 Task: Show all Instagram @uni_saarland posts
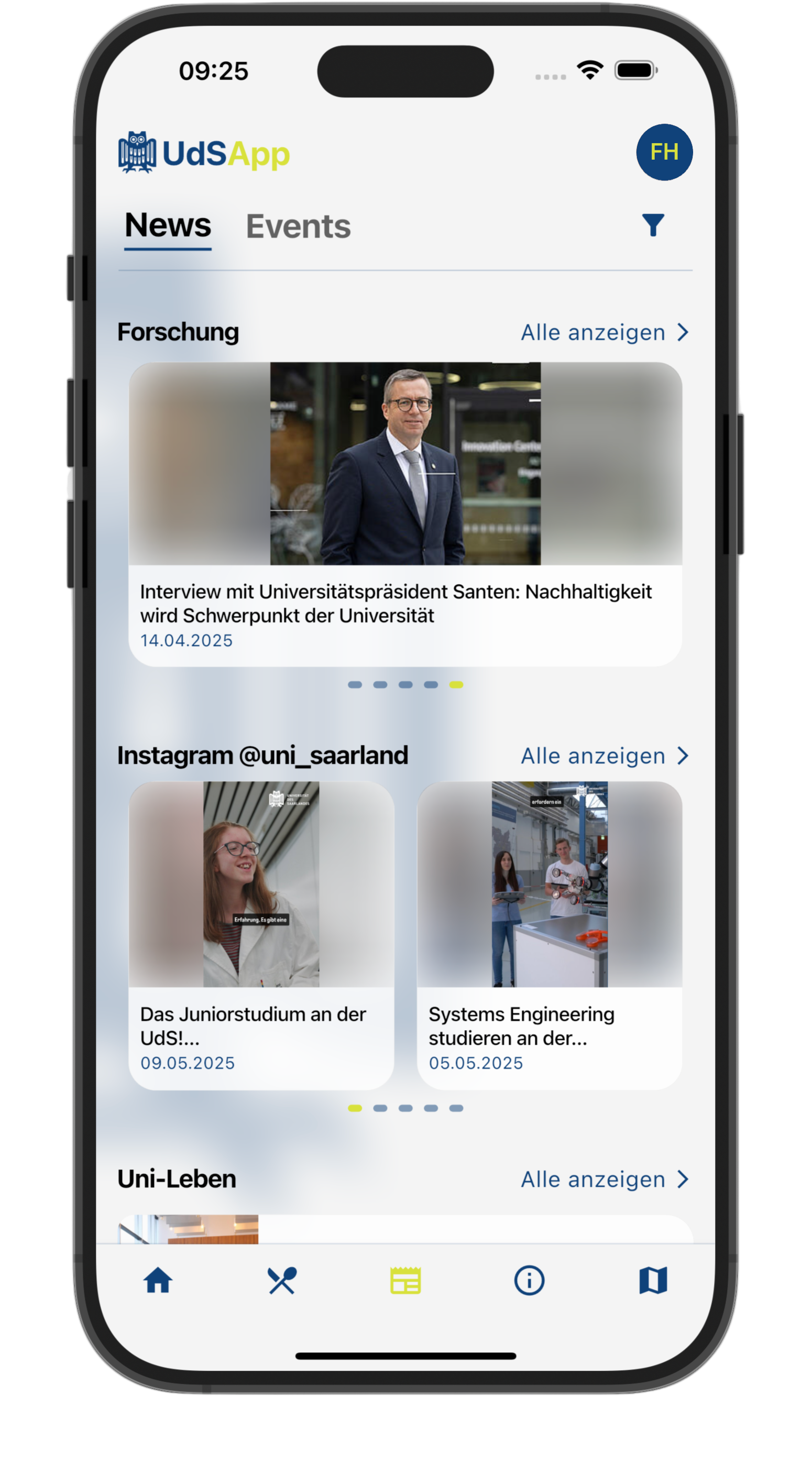[x=604, y=756]
